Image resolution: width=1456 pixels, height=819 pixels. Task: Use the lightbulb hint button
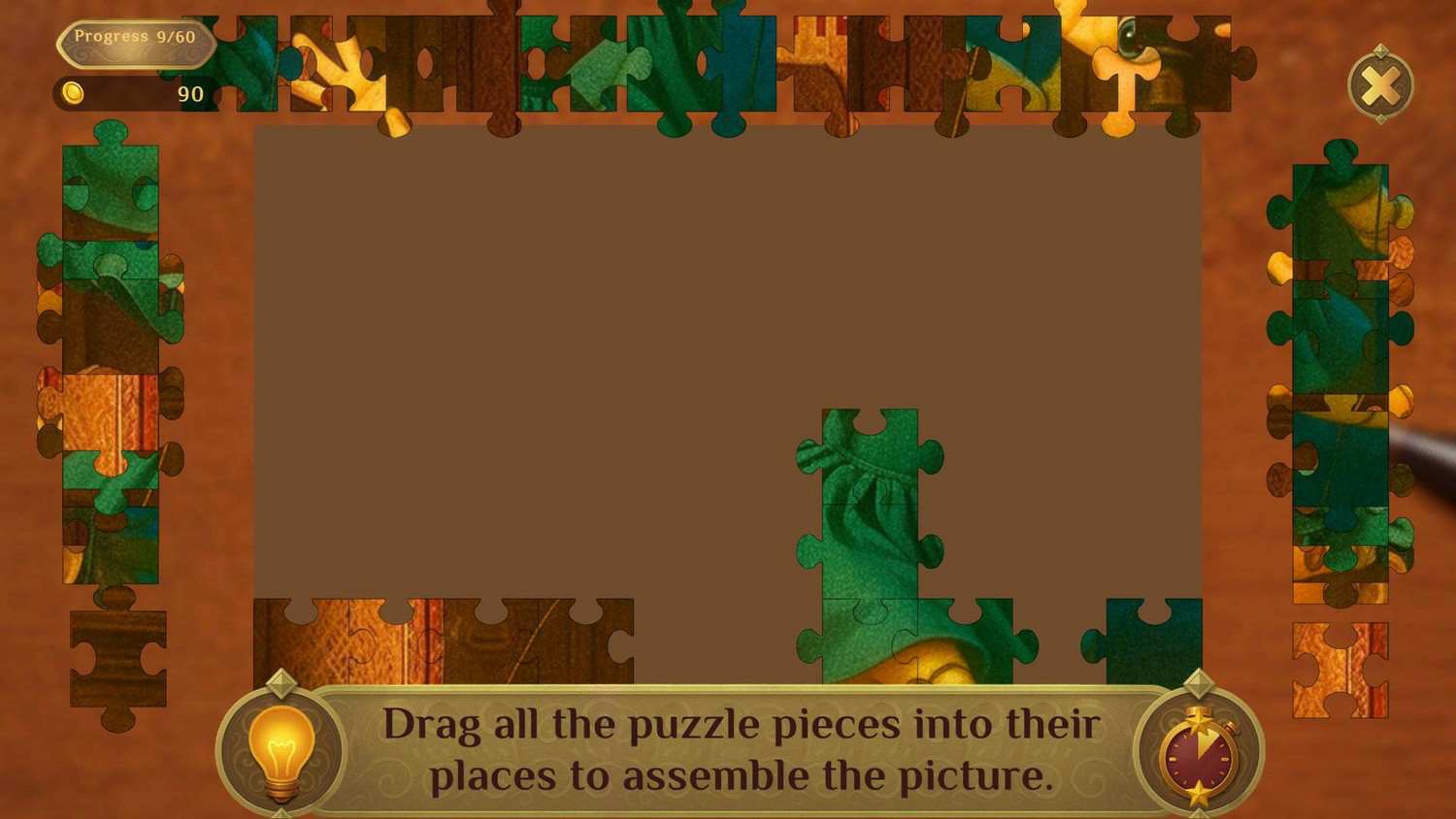click(281, 750)
